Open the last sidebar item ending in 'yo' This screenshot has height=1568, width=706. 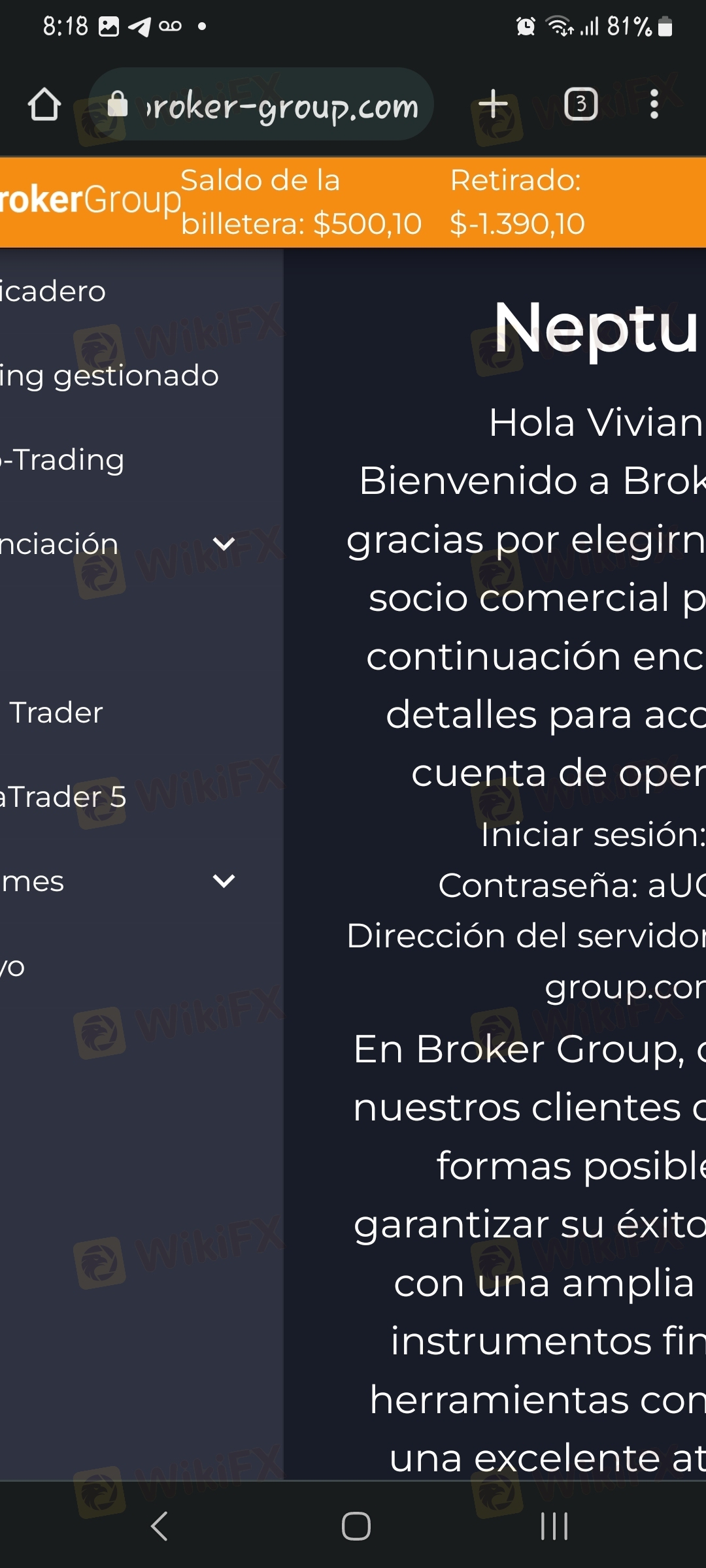(x=12, y=966)
